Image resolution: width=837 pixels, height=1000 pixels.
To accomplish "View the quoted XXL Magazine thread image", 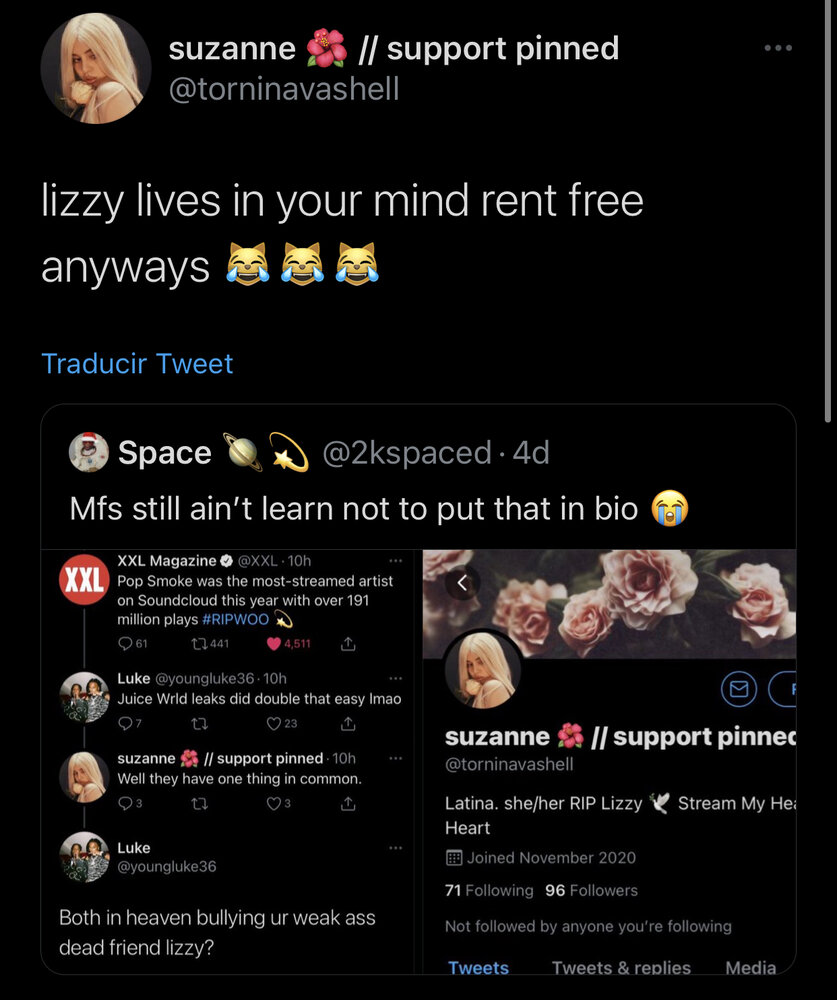I will tap(228, 760).
